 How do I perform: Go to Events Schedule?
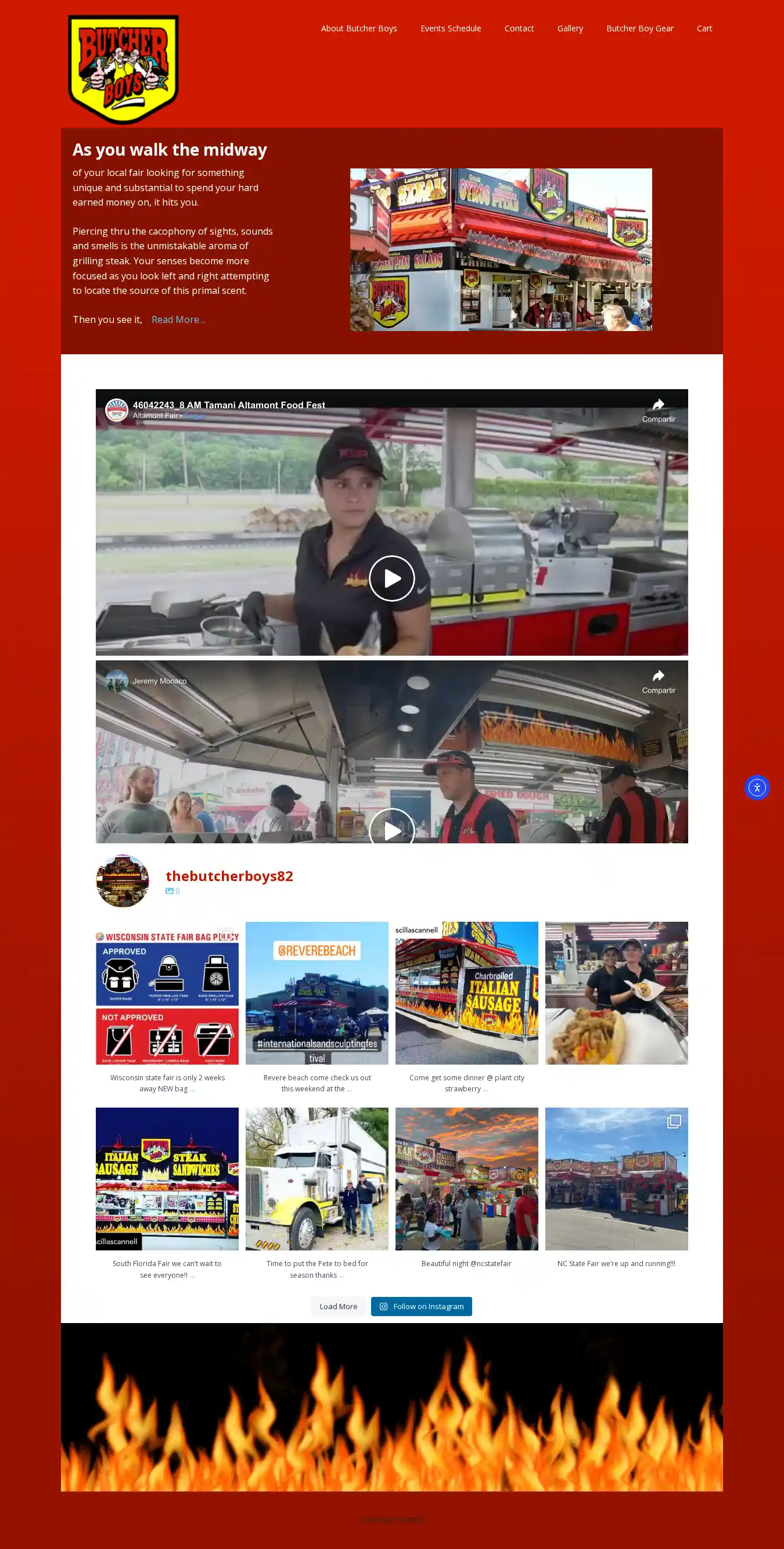point(450,28)
